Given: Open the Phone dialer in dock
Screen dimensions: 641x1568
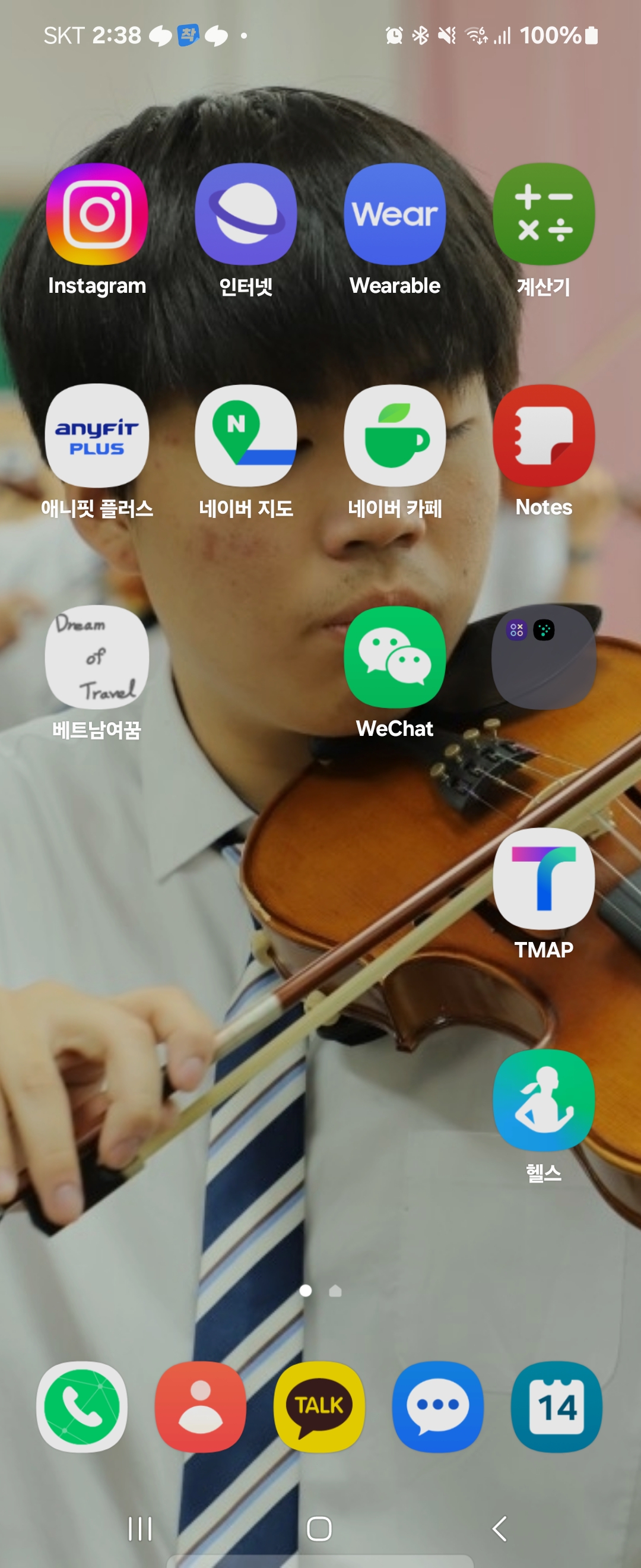Looking at the screenshot, I should point(82,1406).
